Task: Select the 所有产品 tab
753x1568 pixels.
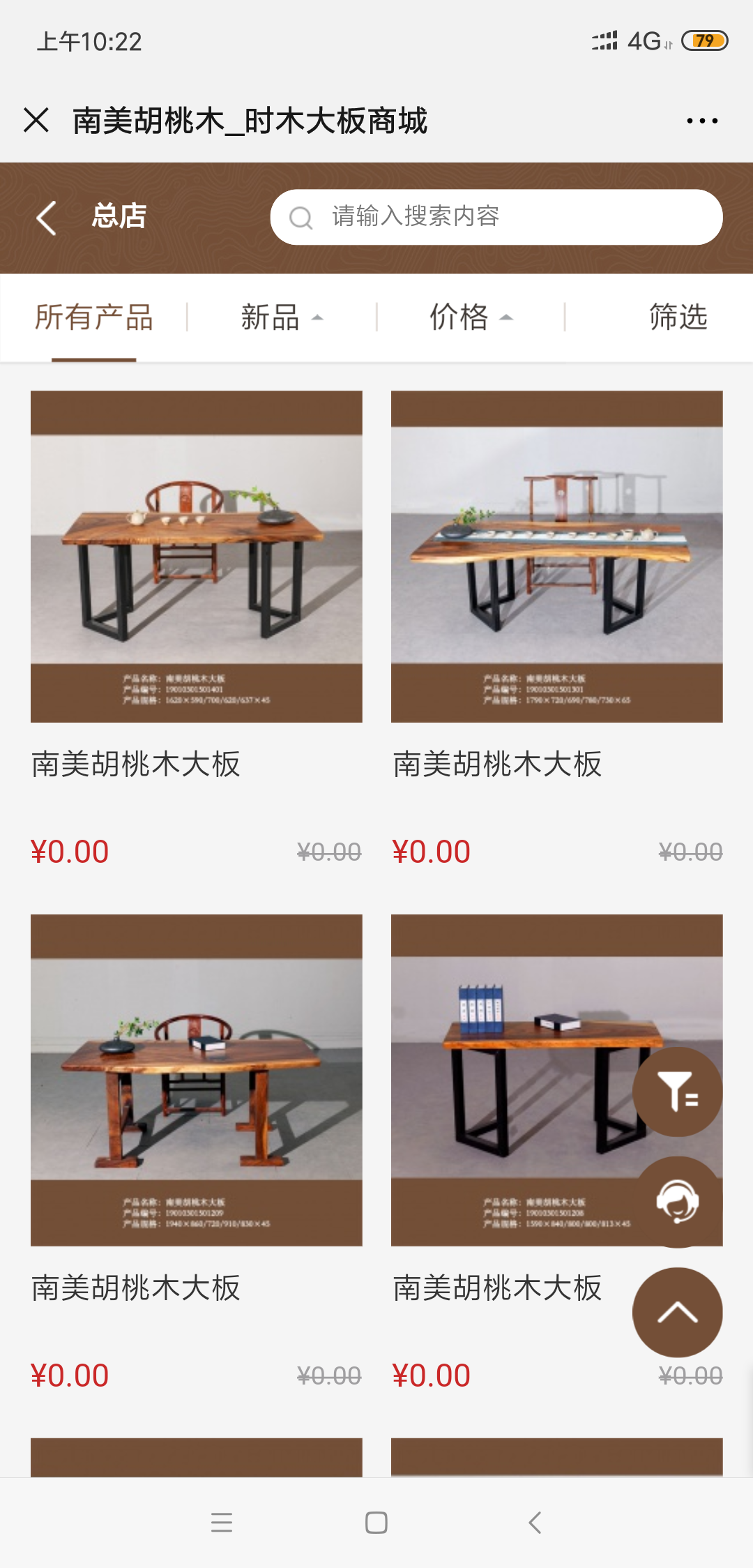Action: pos(94,317)
